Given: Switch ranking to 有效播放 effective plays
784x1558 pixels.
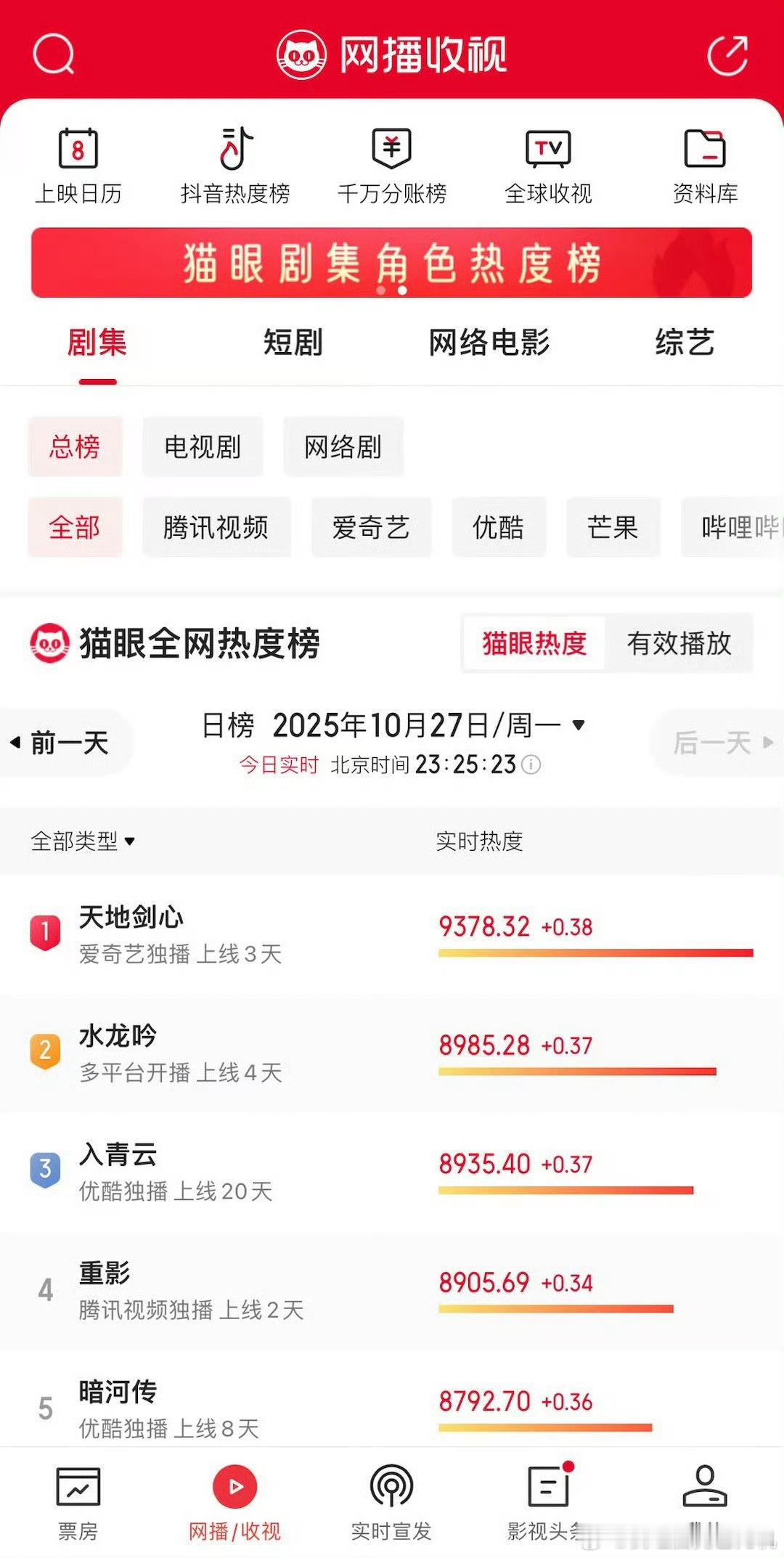Looking at the screenshot, I should 681,643.
